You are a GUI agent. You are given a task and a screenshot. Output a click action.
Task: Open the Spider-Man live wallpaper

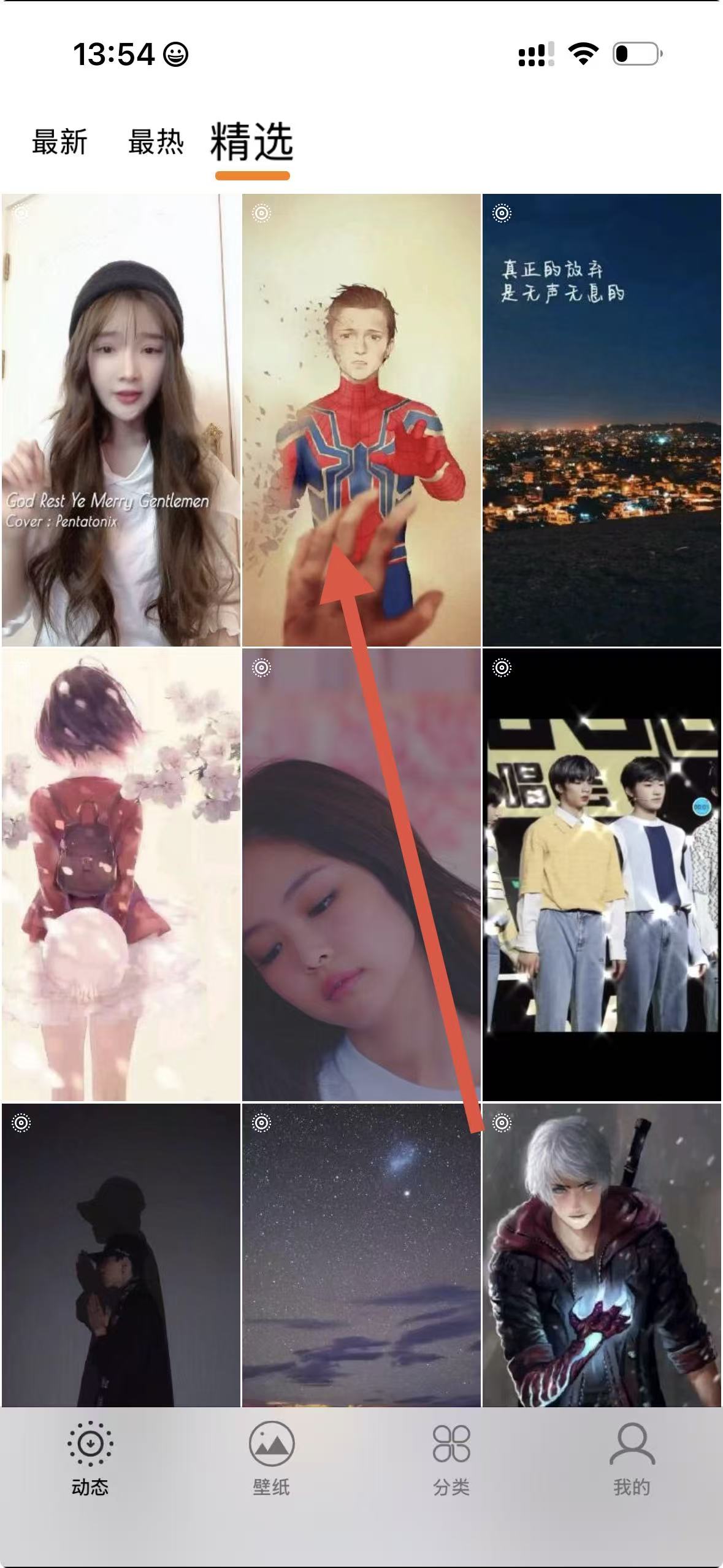[x=361, y=420]
